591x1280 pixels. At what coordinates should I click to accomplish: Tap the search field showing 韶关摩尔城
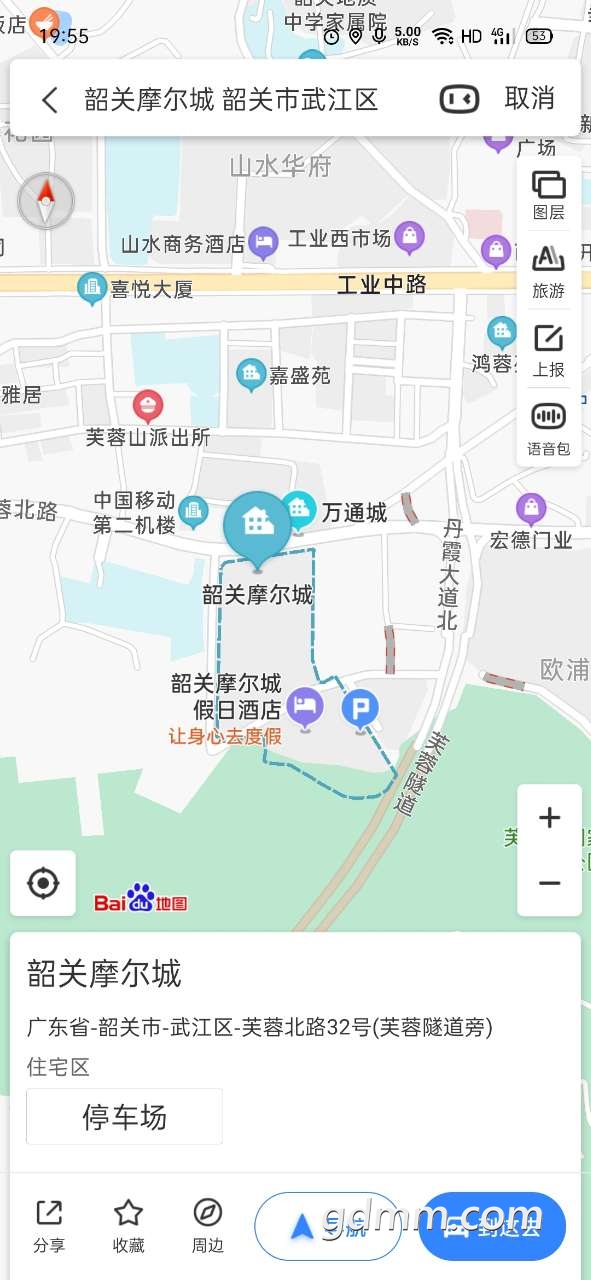[x=231, y=99]
